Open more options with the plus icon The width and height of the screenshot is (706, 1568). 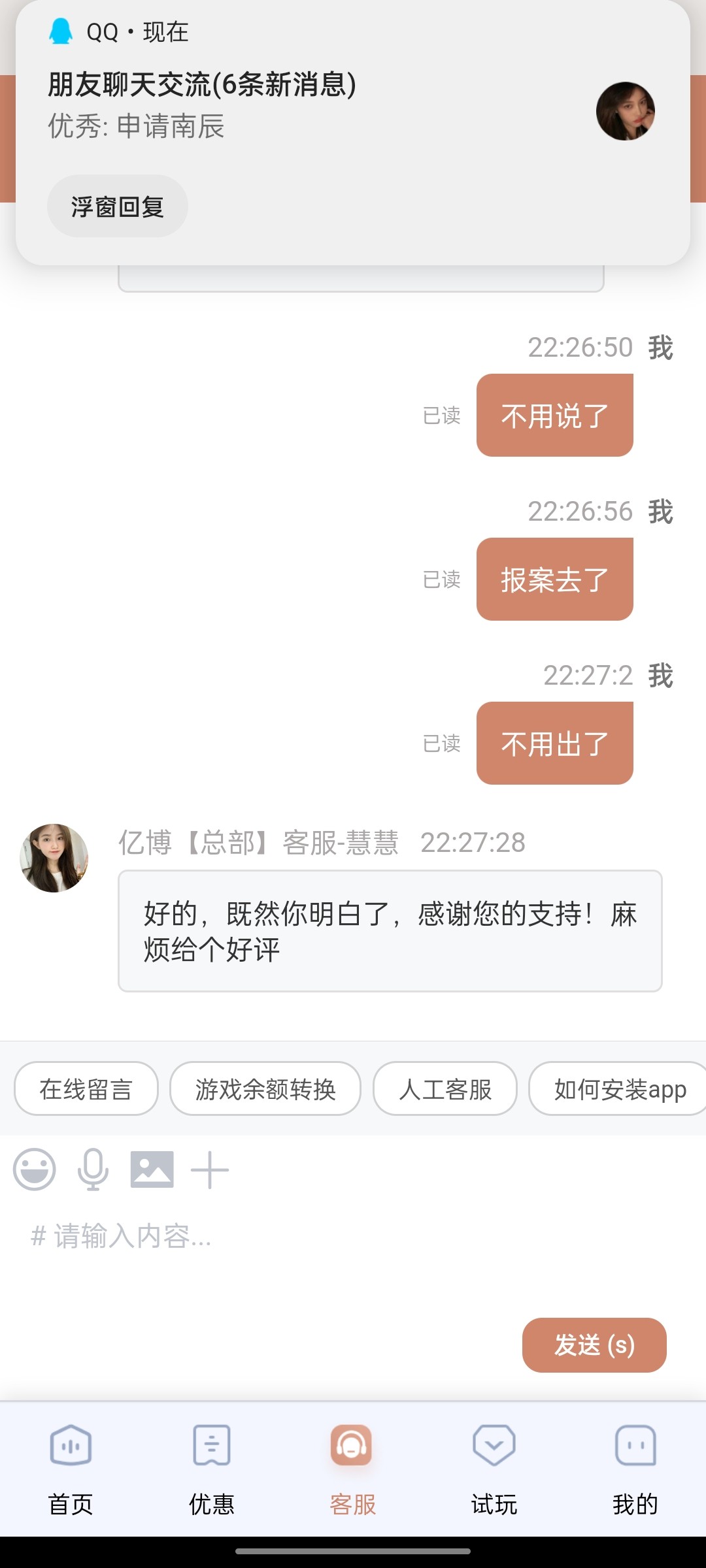pos(210,1169)
